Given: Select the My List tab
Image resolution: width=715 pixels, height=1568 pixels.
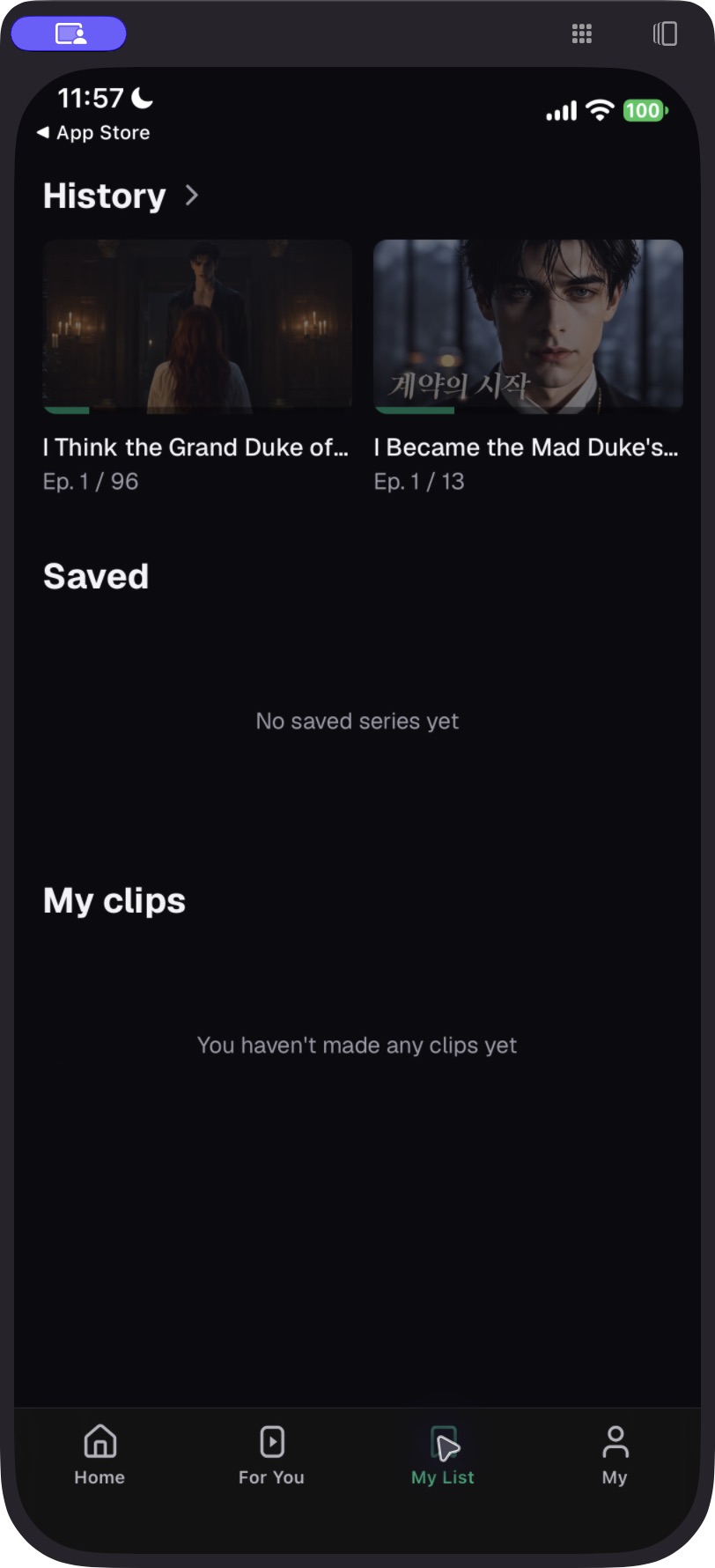Looking at the screenshot, I should point(443,1455).
